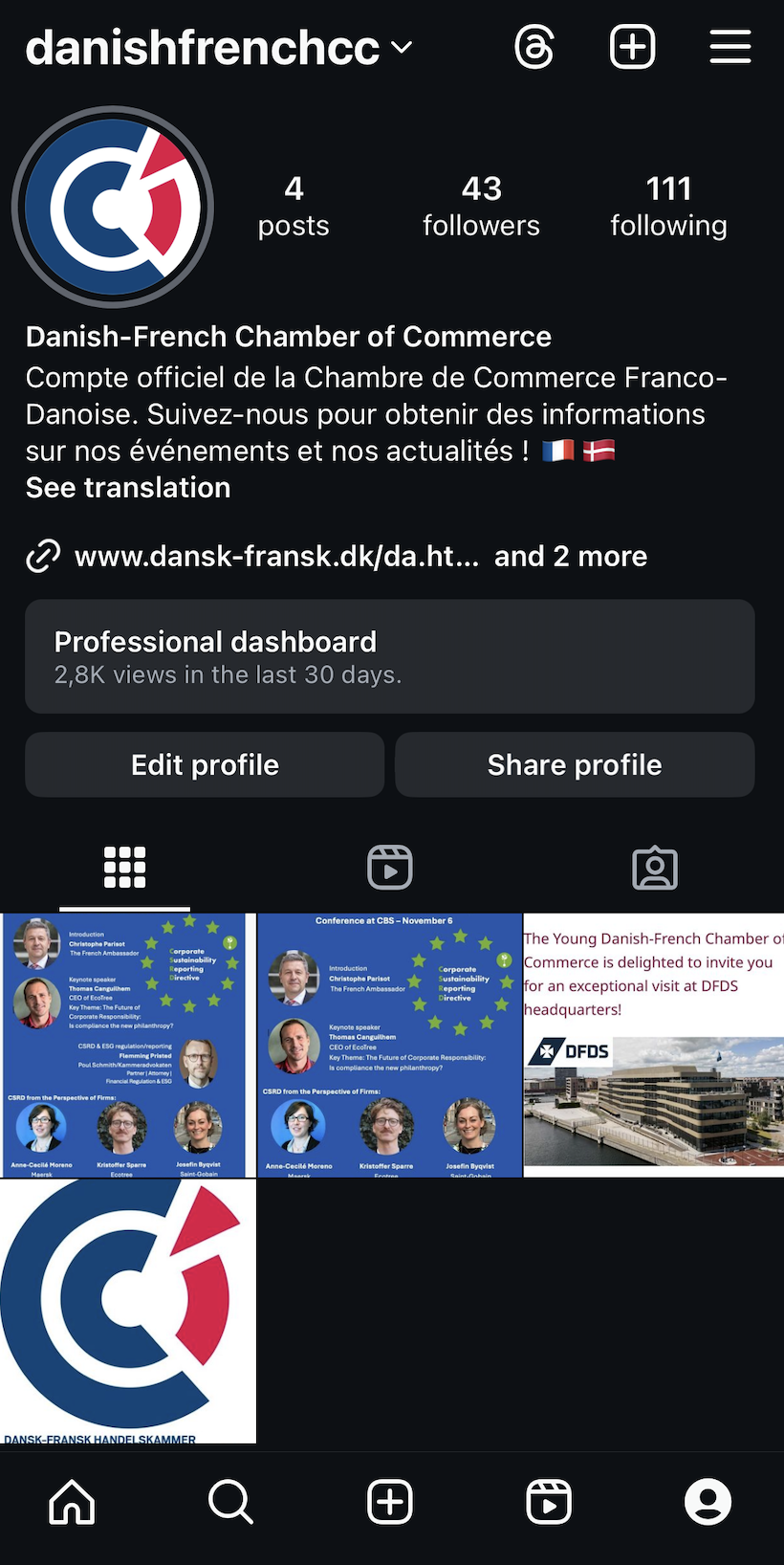Tap Edit profile
784x1565 pixels.
pos(205,765)
